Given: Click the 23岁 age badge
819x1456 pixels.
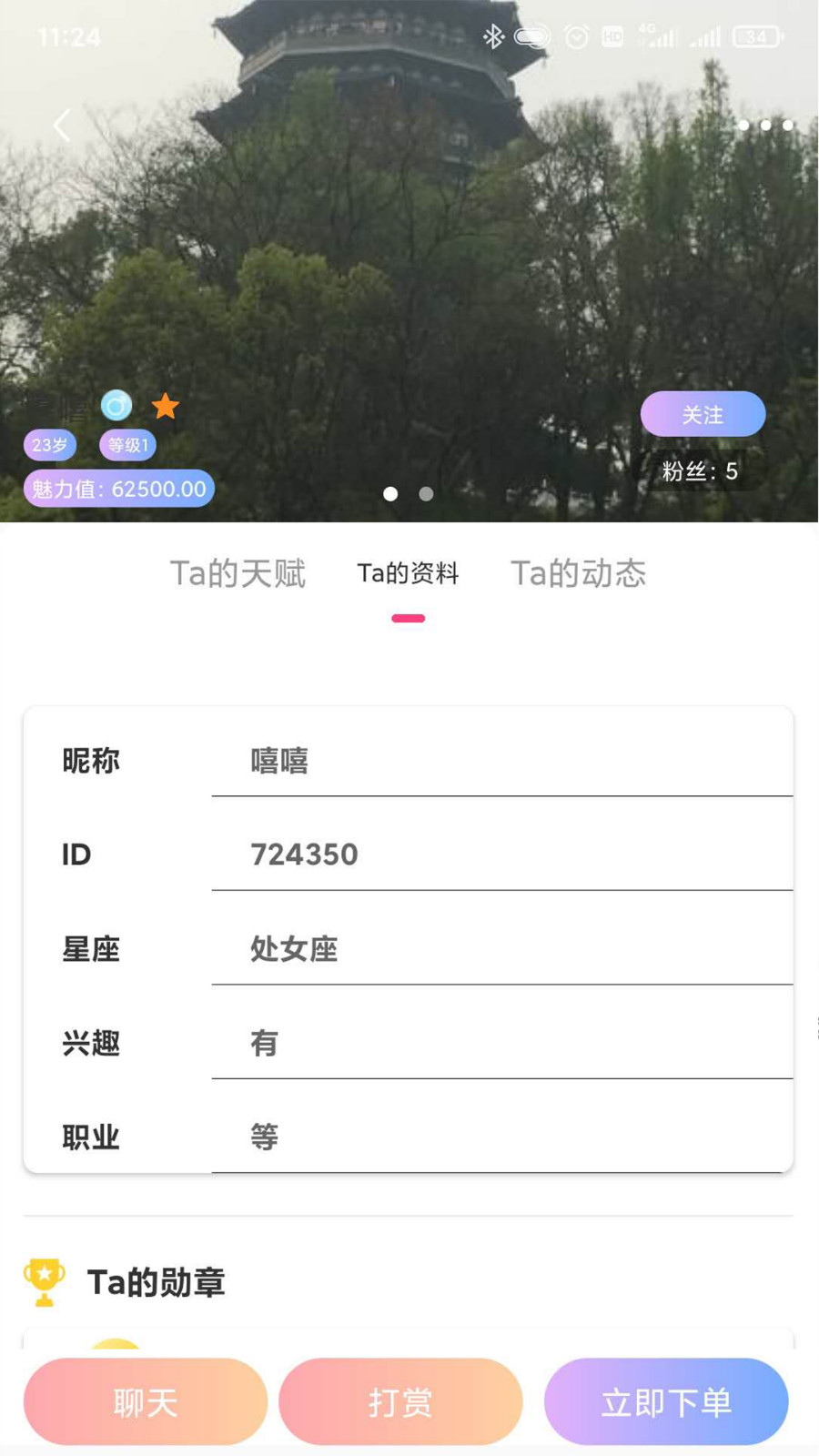Looking at the screenshot, I should pos(48,445).
